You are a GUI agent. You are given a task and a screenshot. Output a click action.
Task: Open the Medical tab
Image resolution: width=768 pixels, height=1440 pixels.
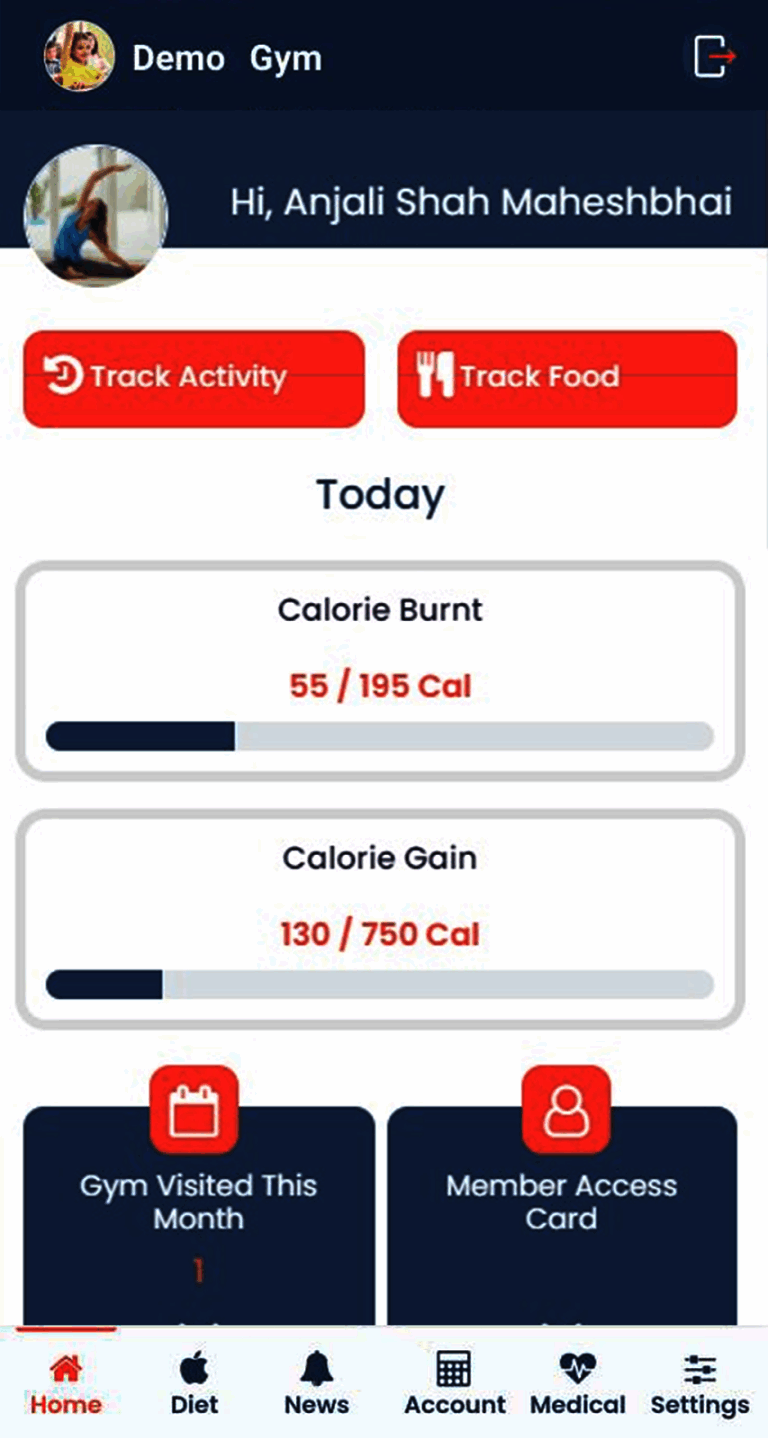pyautogui.click(x=577, y=1385)
